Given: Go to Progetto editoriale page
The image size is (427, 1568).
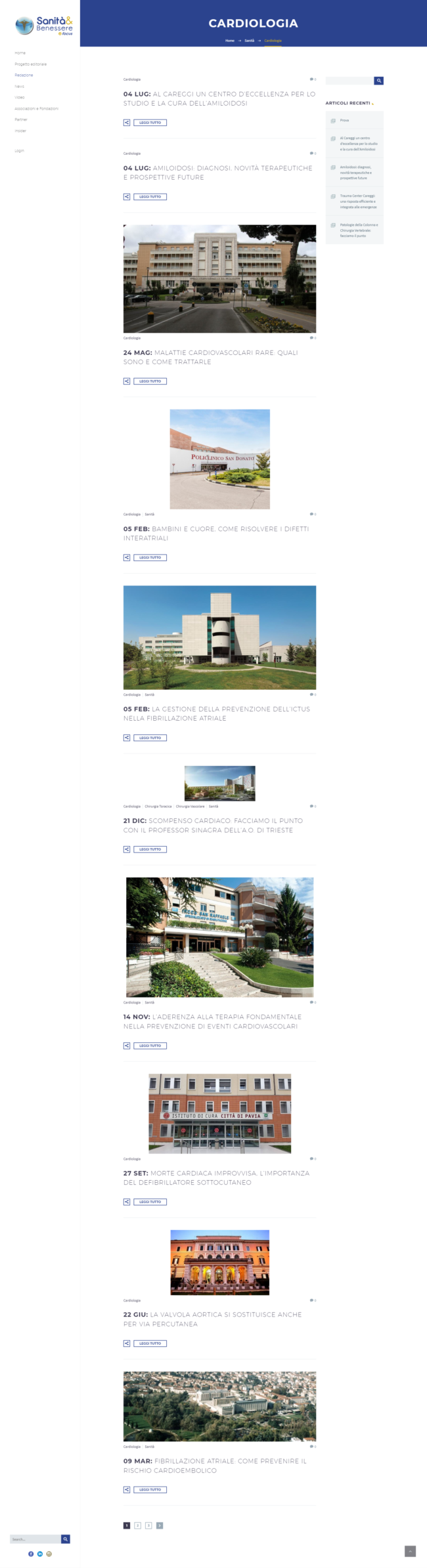Looking at the screenshot, I should (x=30, y=64).
